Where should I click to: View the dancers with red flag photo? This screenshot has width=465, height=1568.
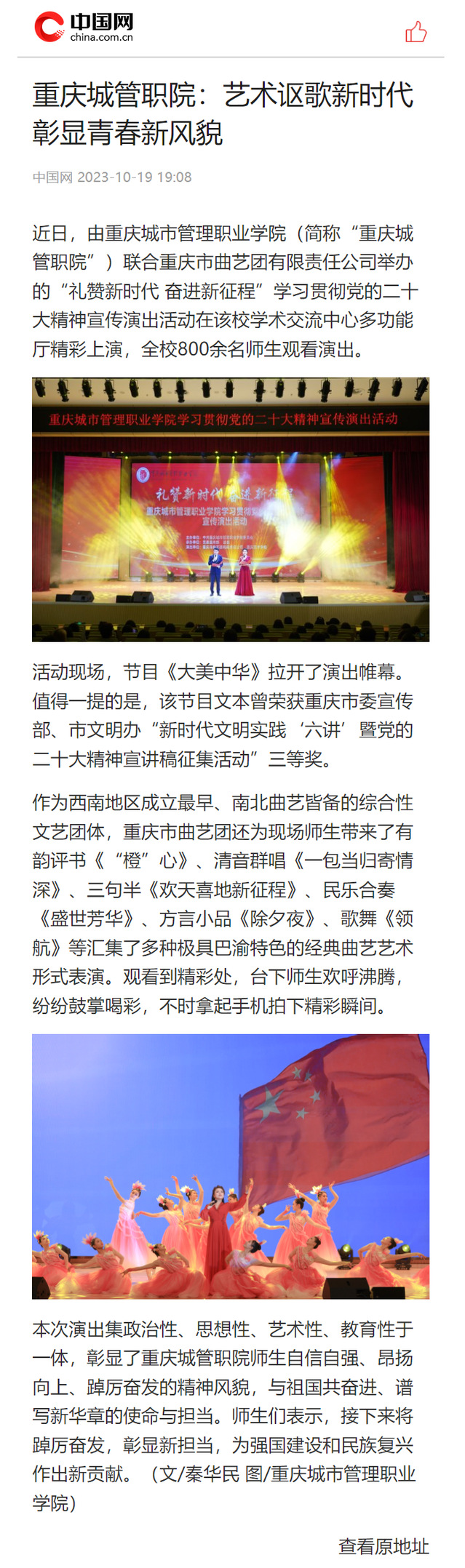(231, 1166)
